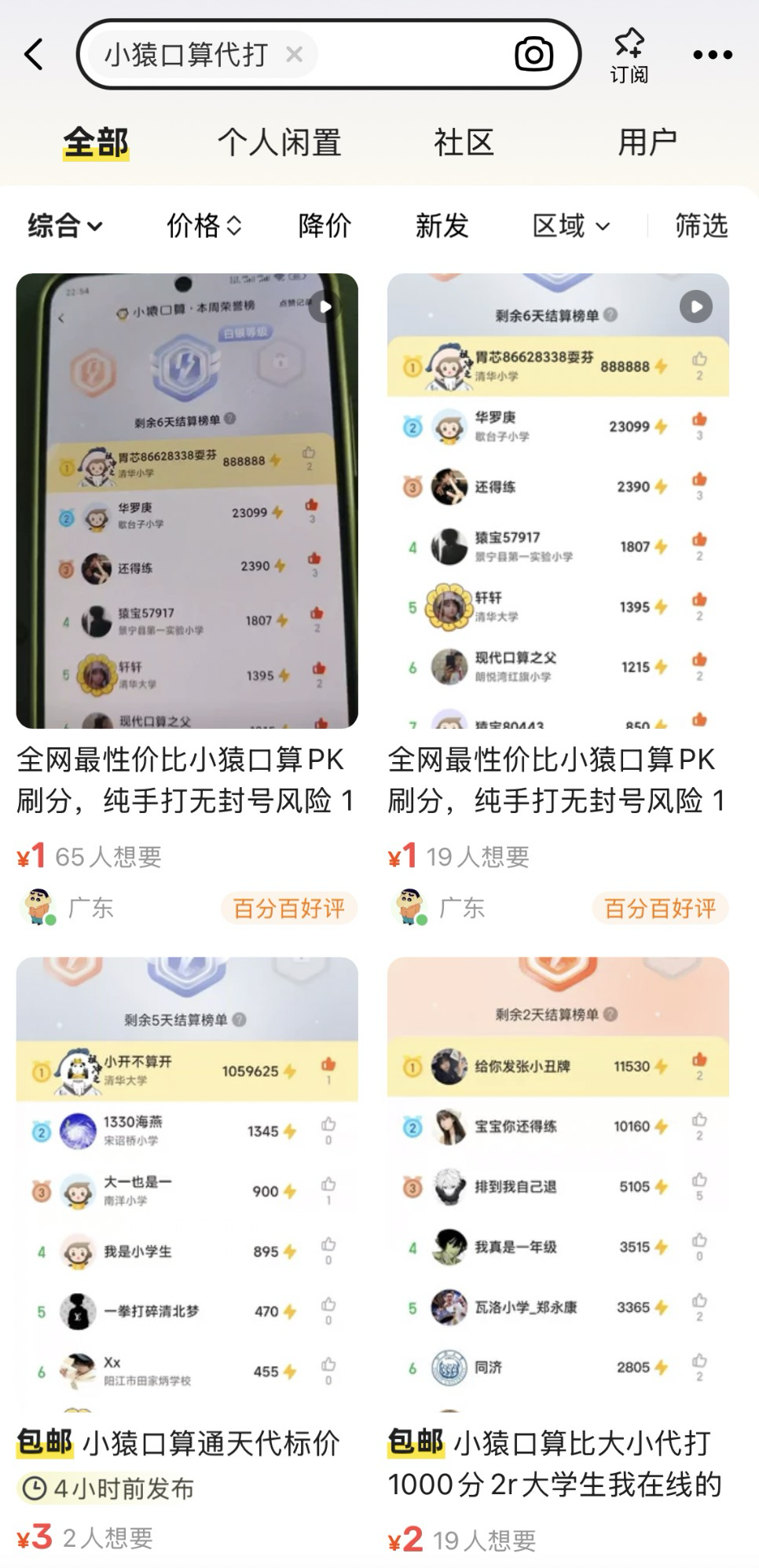
Task: Go back with the arrow icon
Action: (x=34, y=54)
